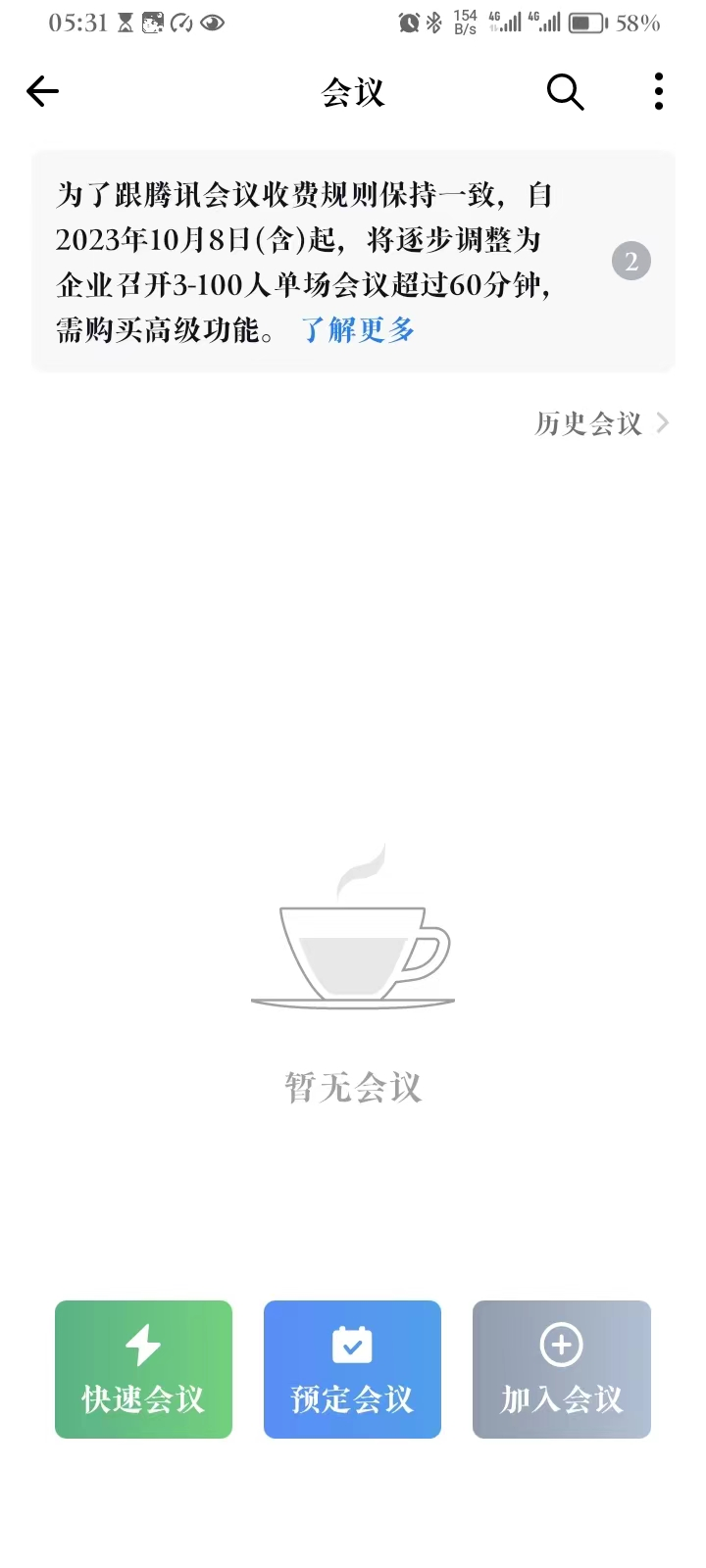Select 加入会议 to join a meeting
The width and height of the screenshot is (706, 1568).
click(x=561, y=1369)
